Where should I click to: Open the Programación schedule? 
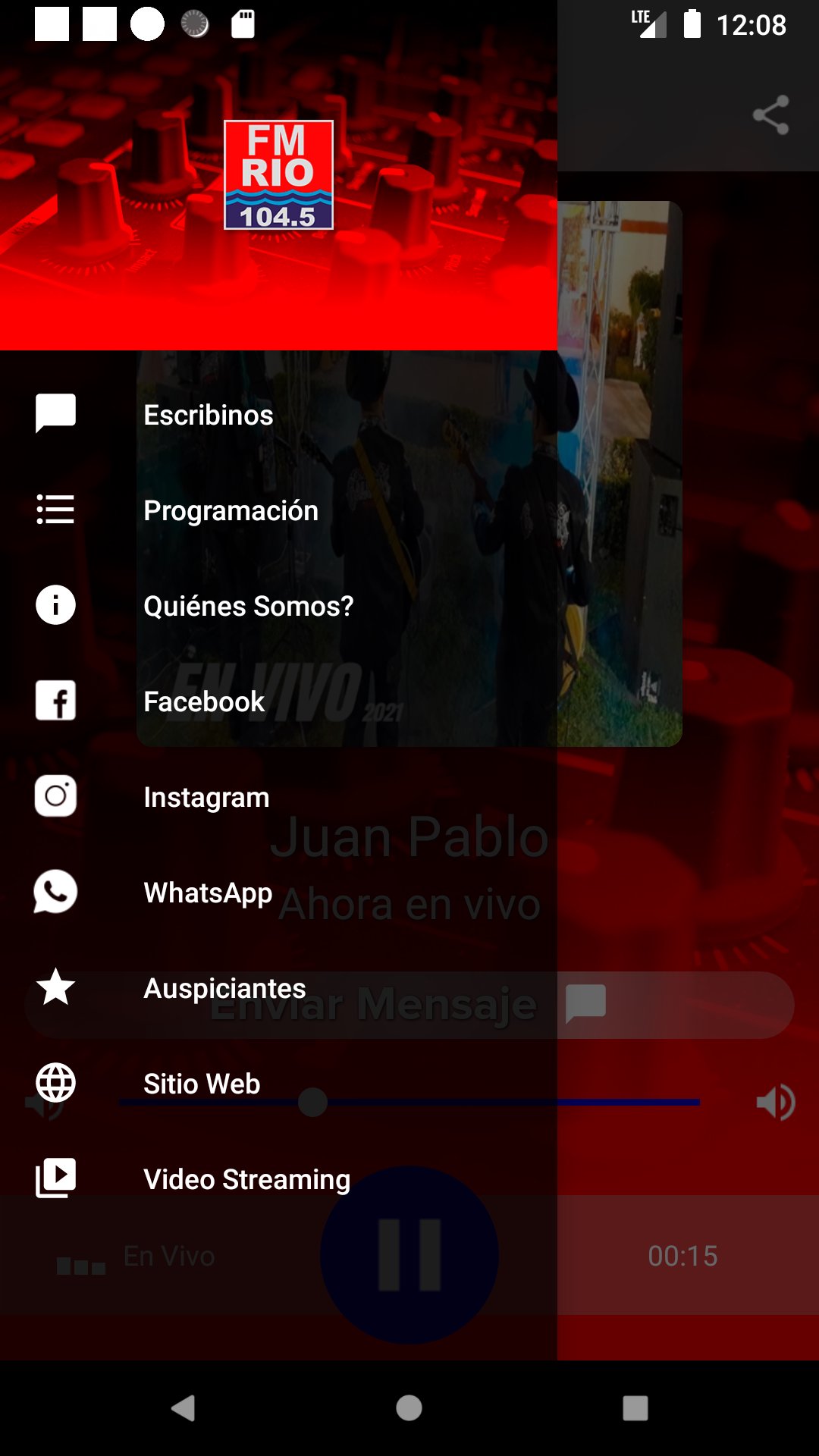tap(278, 510)
